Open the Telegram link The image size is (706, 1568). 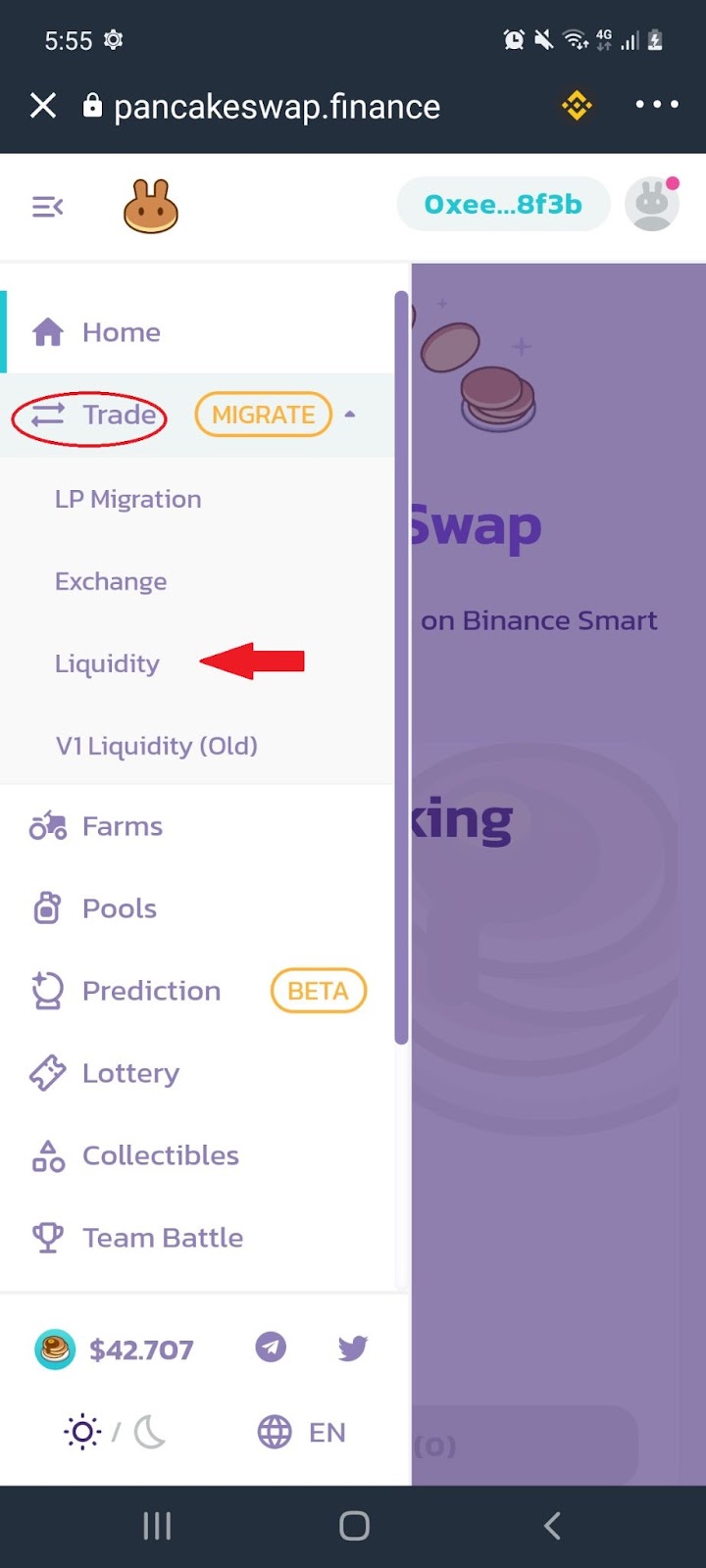click(271, 1347)
